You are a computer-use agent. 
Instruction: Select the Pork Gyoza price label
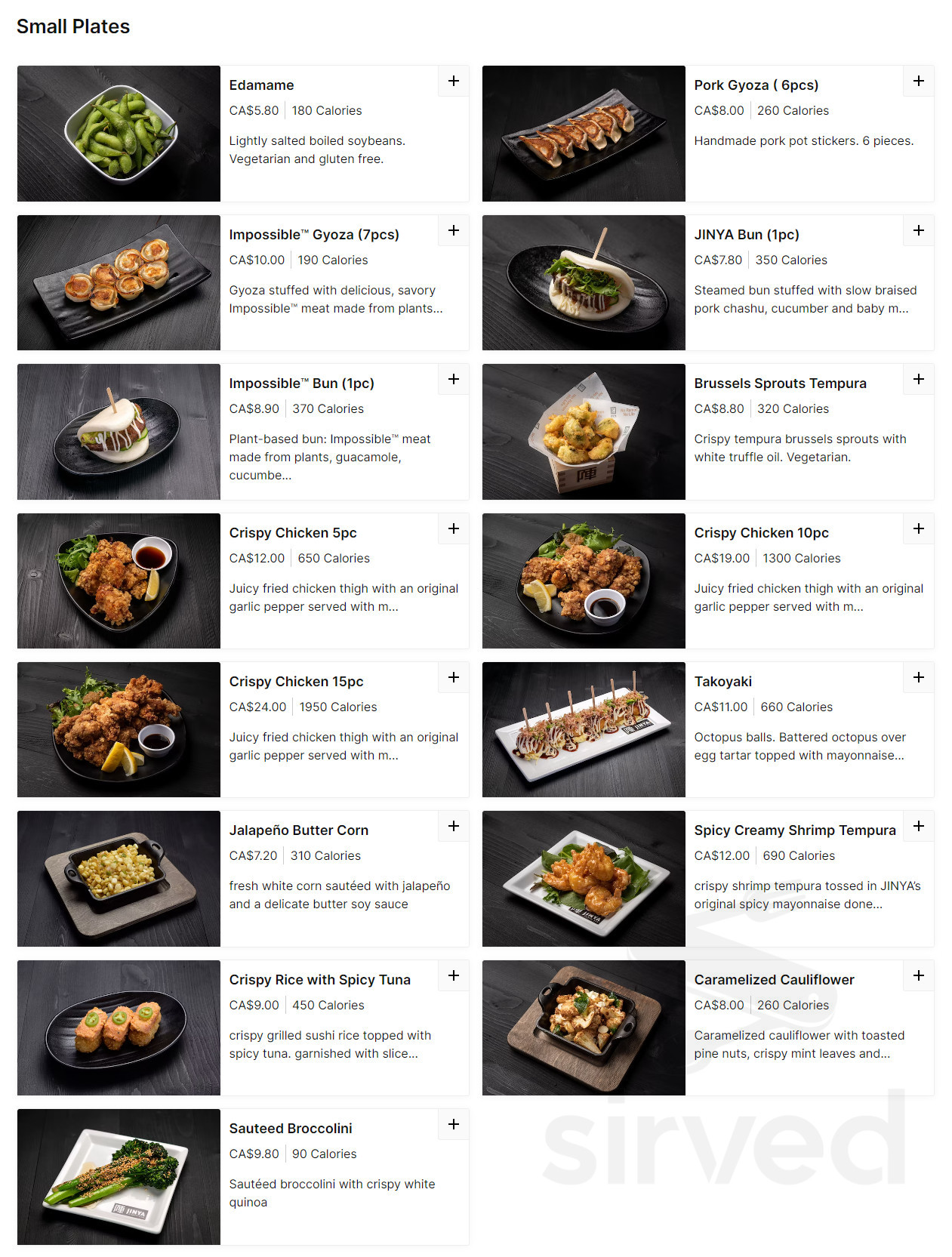pos(718,110)
